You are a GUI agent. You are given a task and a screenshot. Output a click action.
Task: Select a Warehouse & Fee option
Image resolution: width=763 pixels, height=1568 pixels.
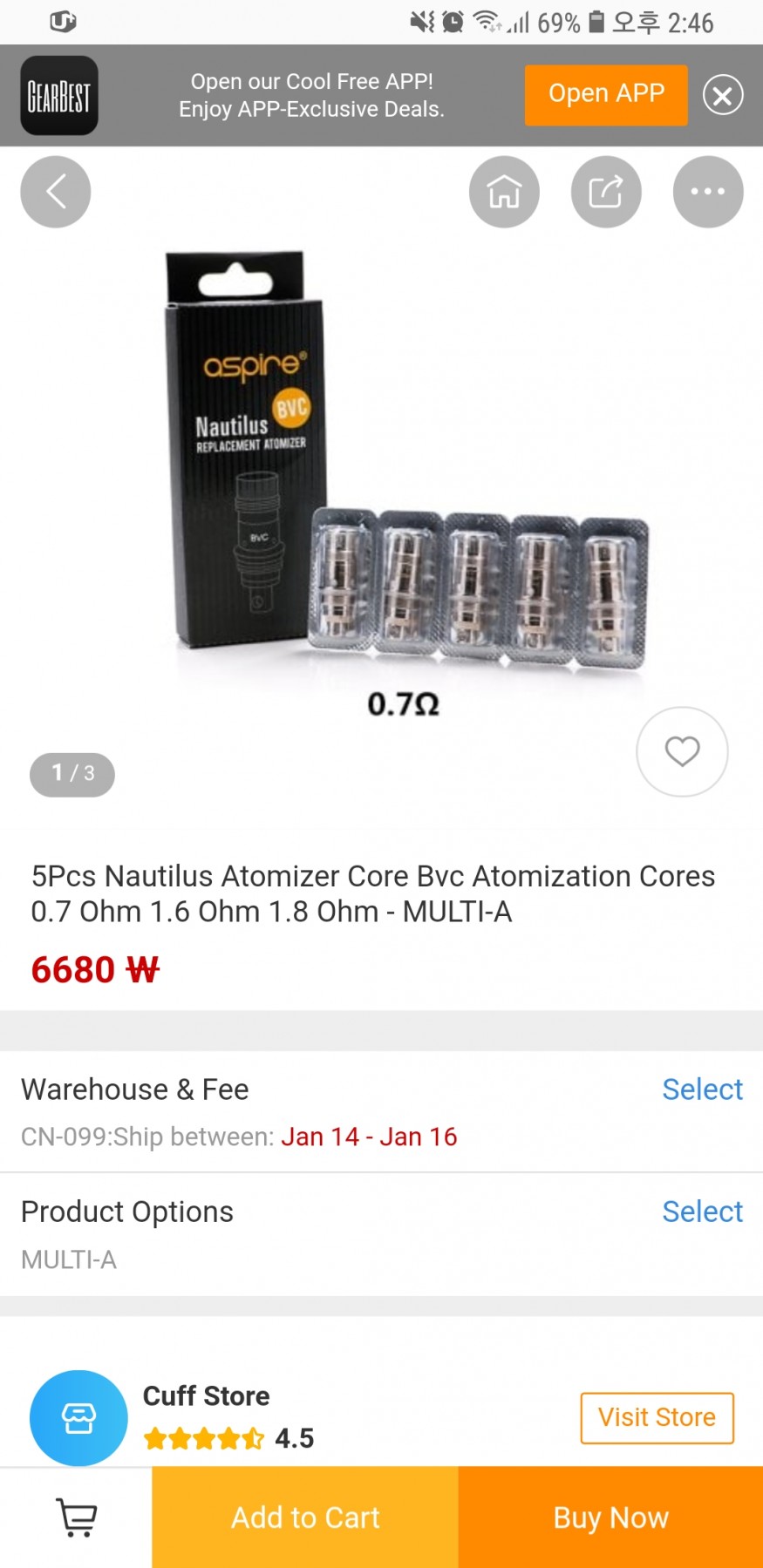point(702,1089)
